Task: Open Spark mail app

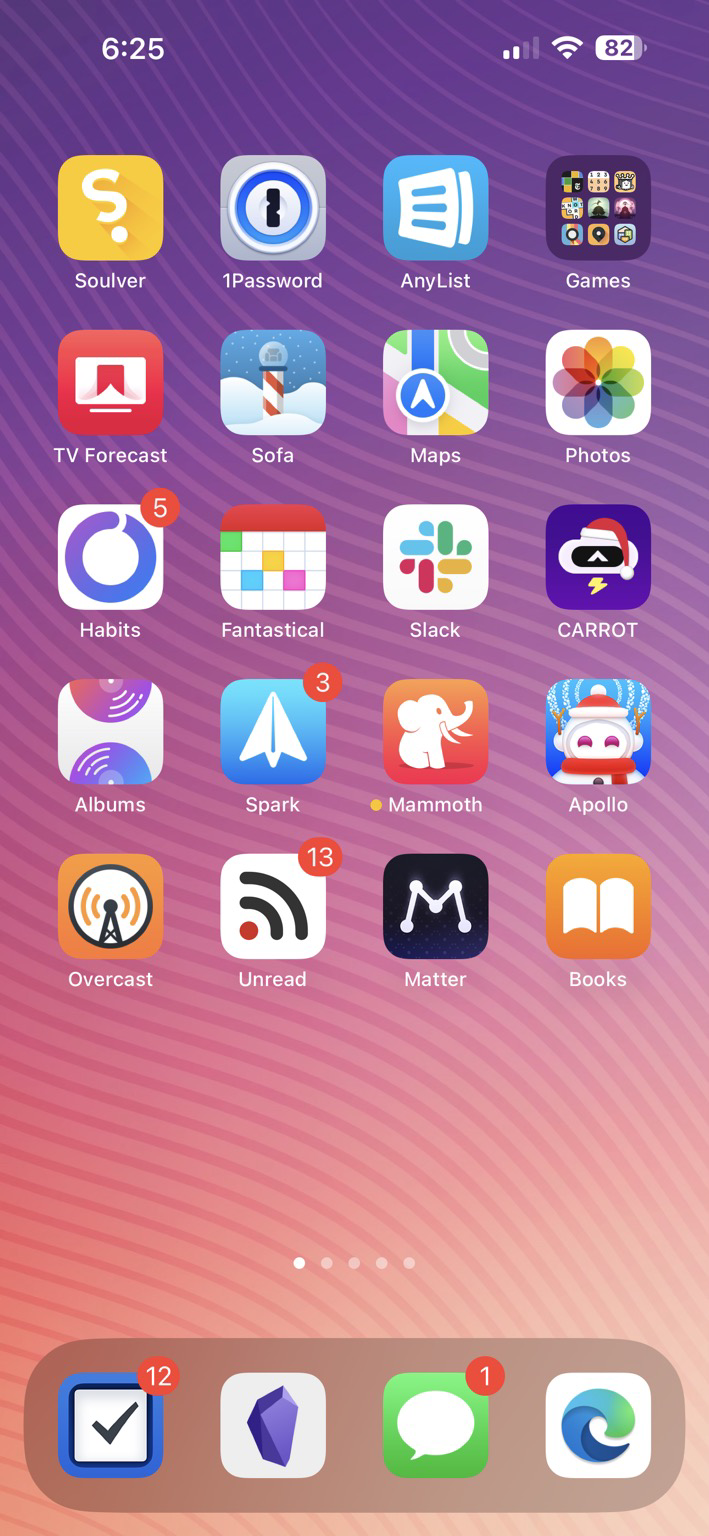Action: coord(273,732)
